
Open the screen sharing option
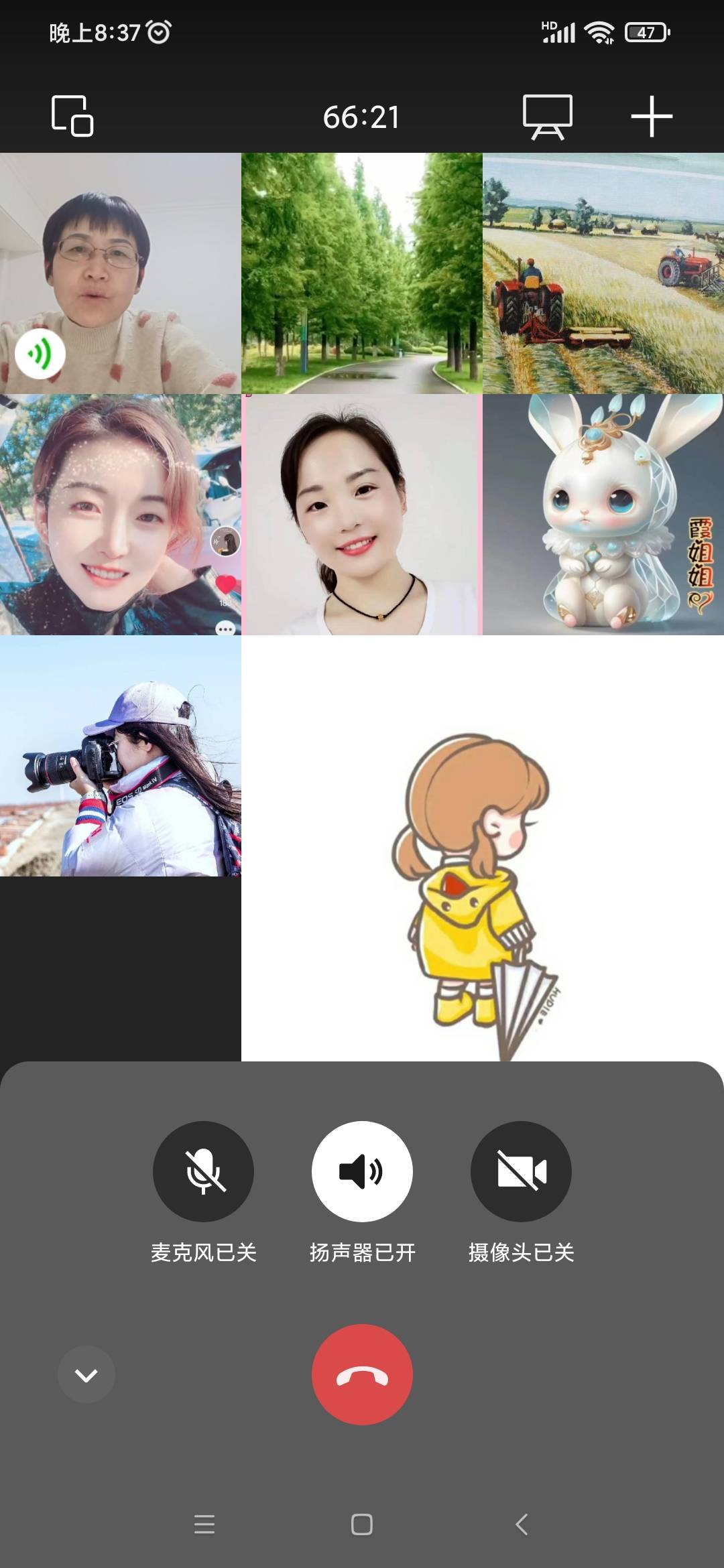point(548,116)
